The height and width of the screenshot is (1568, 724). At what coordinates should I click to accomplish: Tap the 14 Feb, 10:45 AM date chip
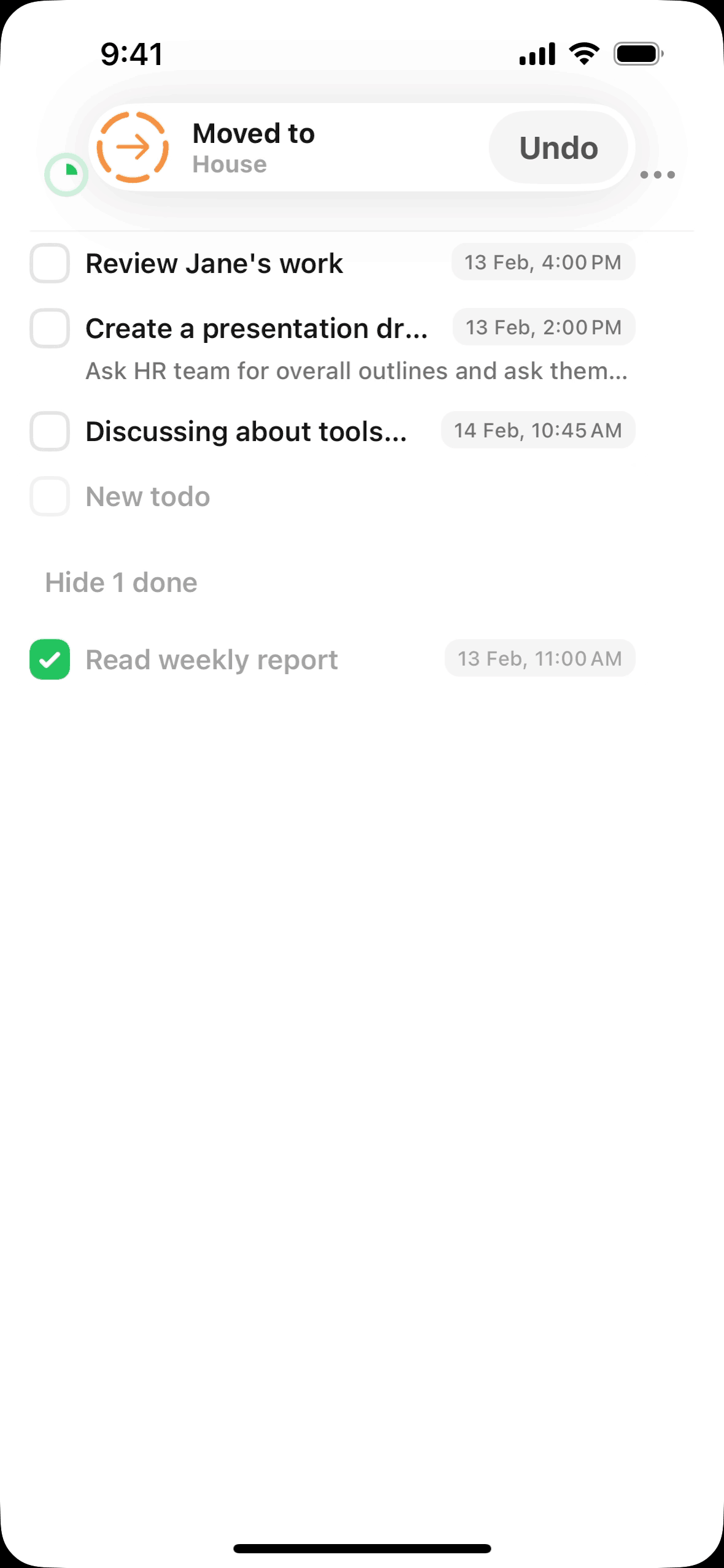537,431
